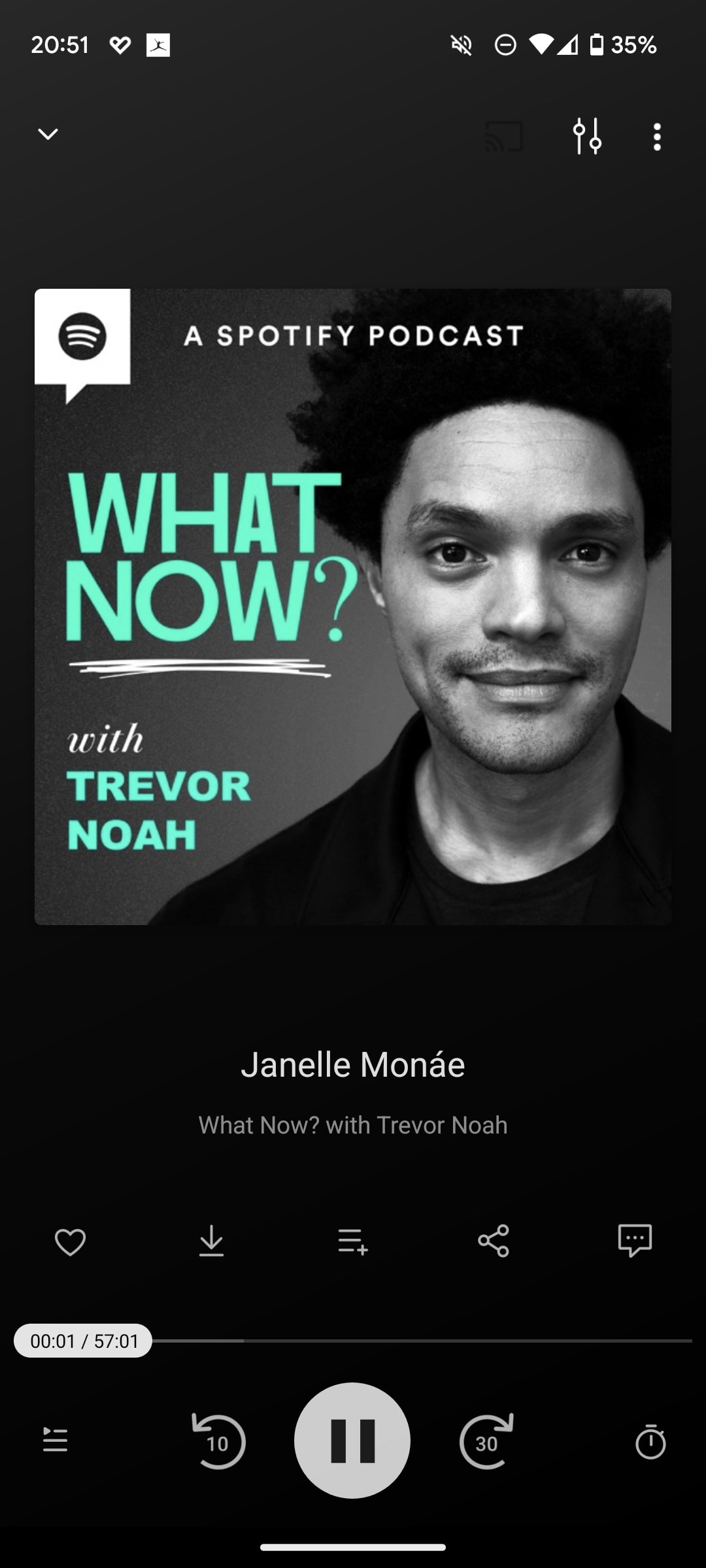Share the Janelle Monáe episode
This screenshot has height=1568, width=706.
tap(494, 1241)
